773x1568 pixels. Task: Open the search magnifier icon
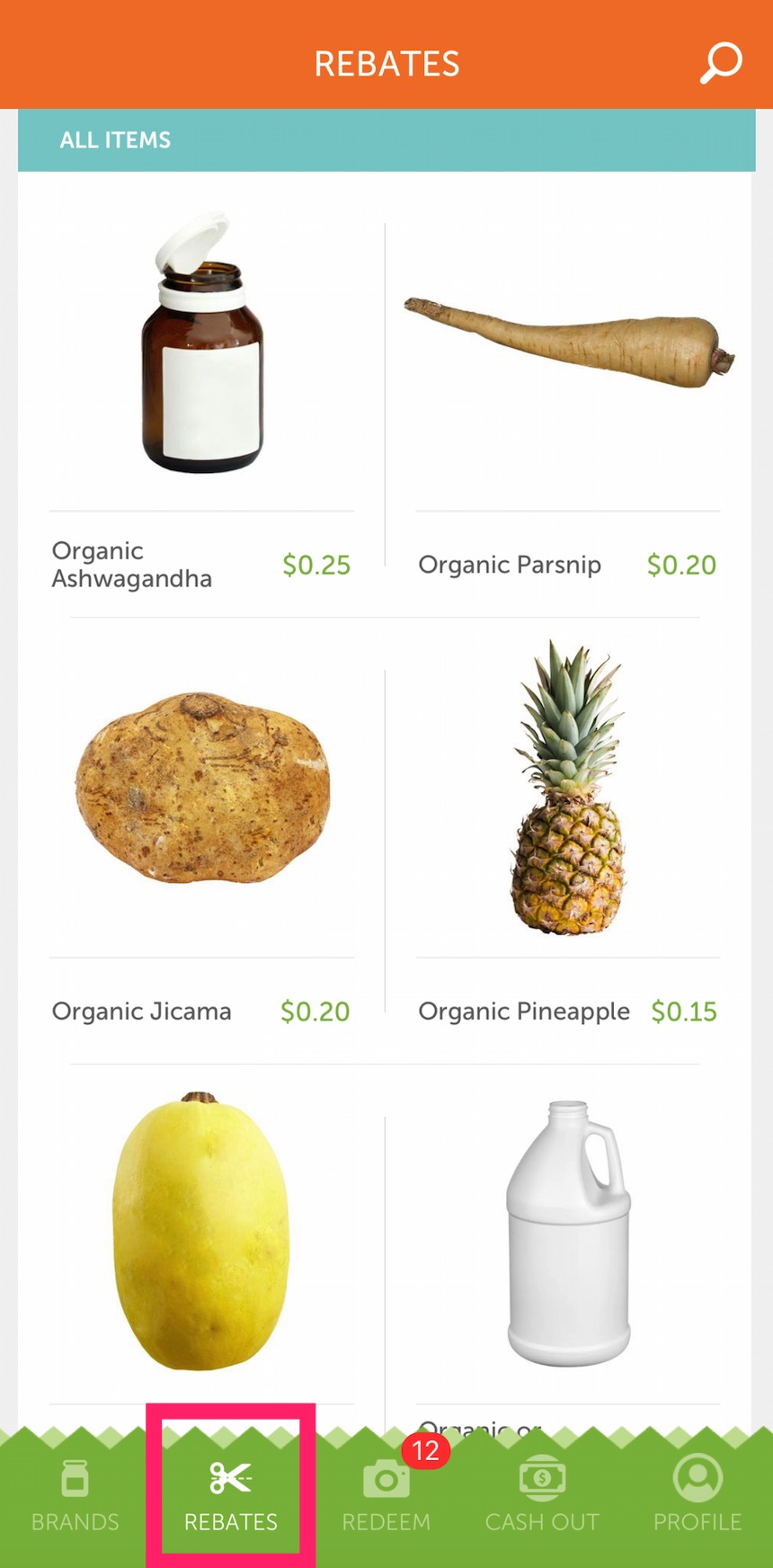point(721,63)
